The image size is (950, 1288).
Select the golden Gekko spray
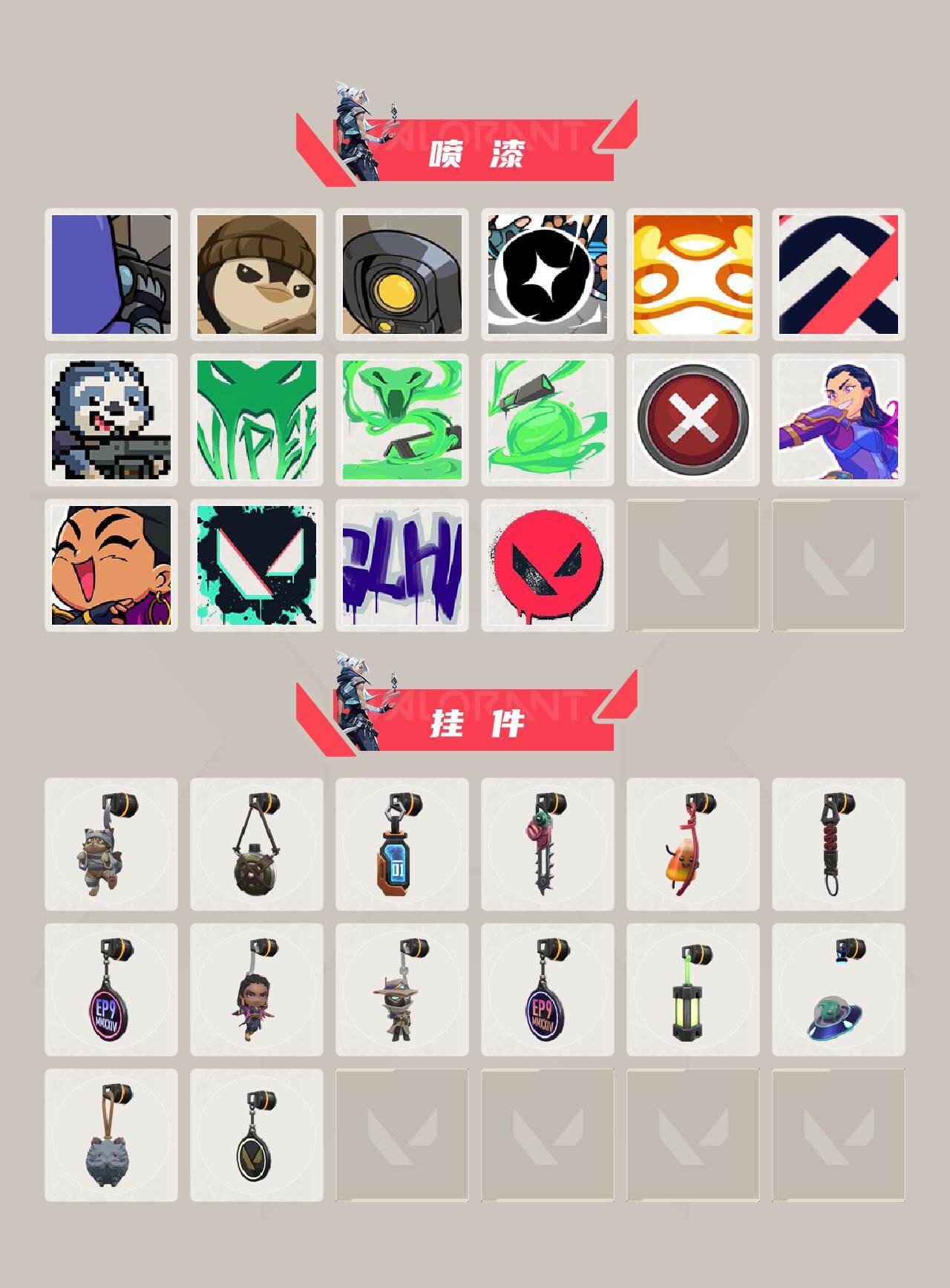coord(694,275)
